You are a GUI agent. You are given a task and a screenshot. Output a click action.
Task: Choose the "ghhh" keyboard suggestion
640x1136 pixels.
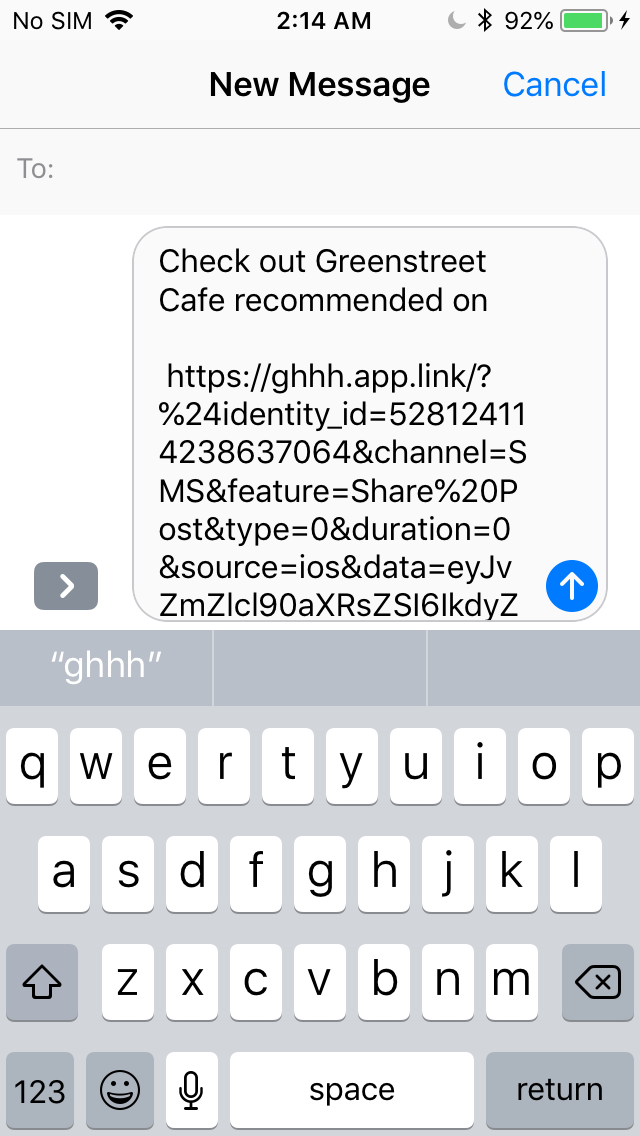click(106, 668)
